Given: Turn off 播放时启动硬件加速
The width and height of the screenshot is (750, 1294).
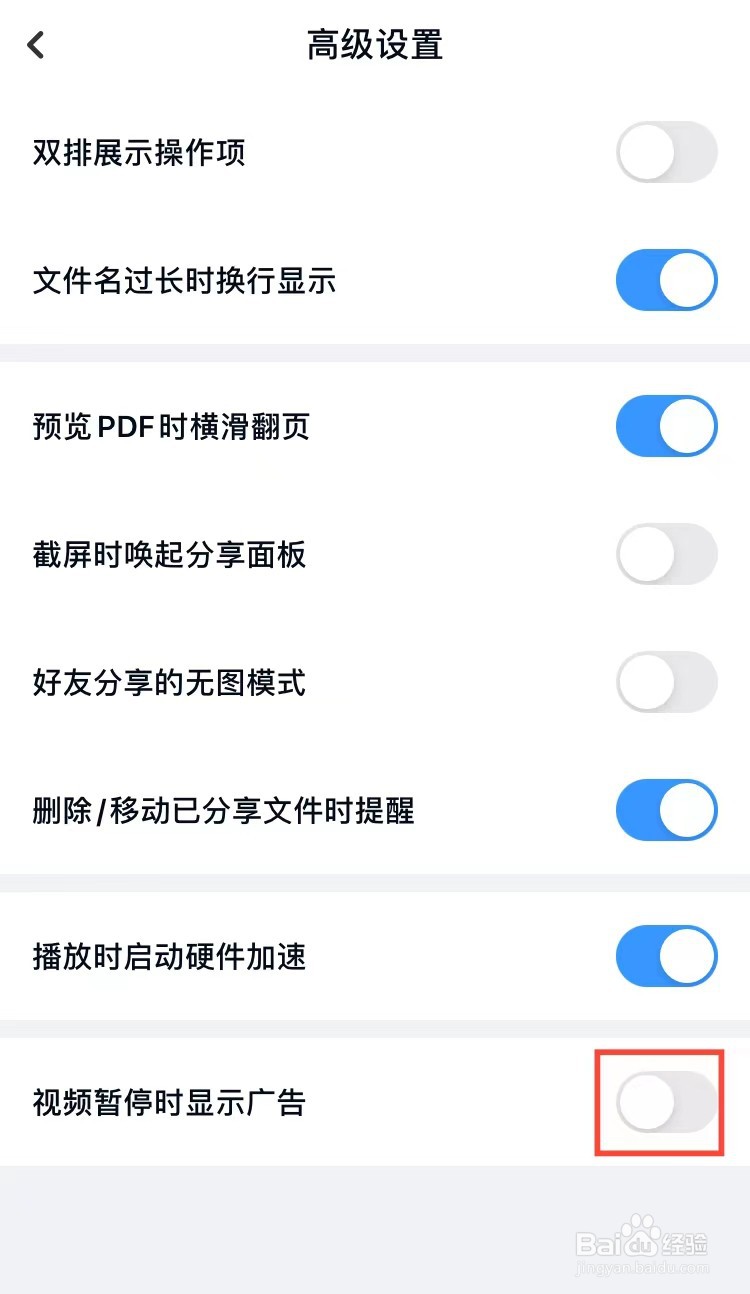Looking at the screenshot, I should pyautogui.click(x=665, y=956).
